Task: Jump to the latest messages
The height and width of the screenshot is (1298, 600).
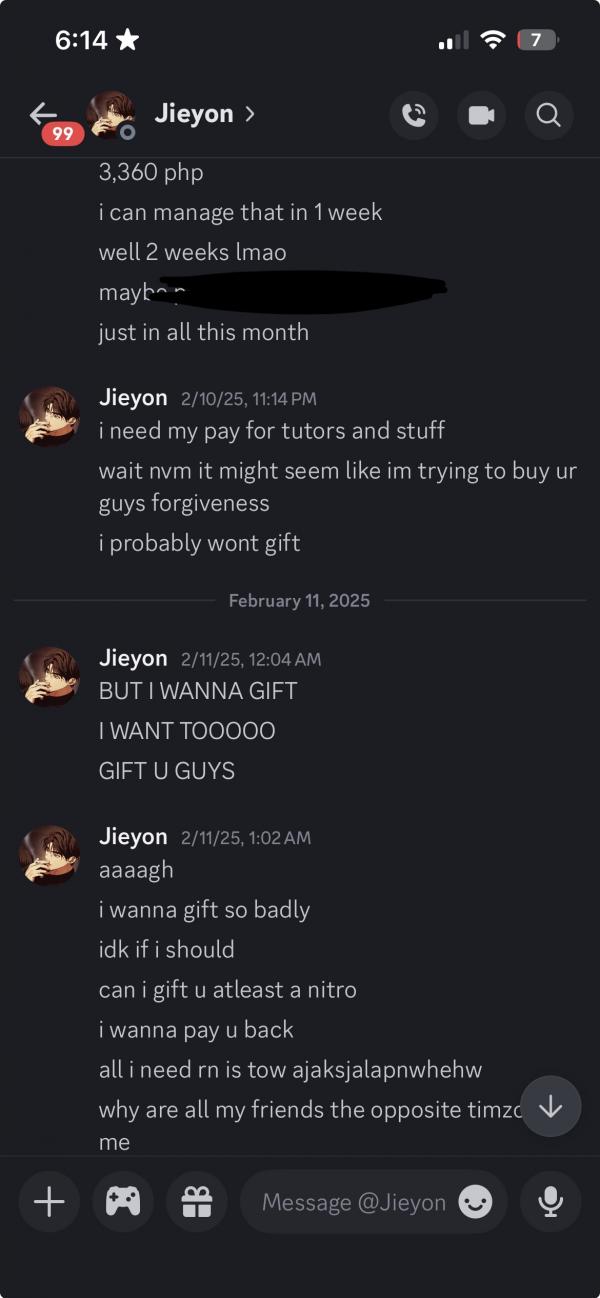Action: point(550,1106)
